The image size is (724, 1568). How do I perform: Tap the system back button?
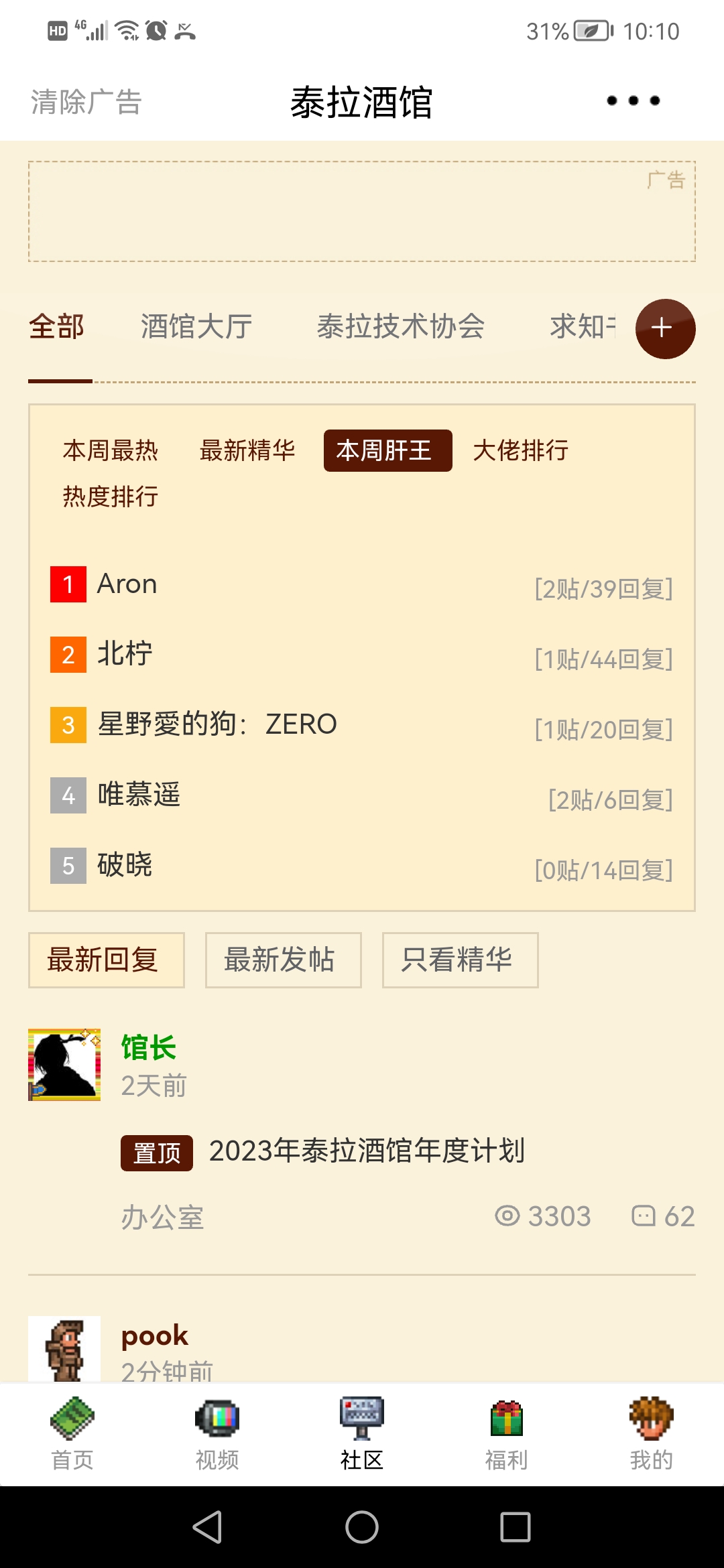click(208, 1527)
